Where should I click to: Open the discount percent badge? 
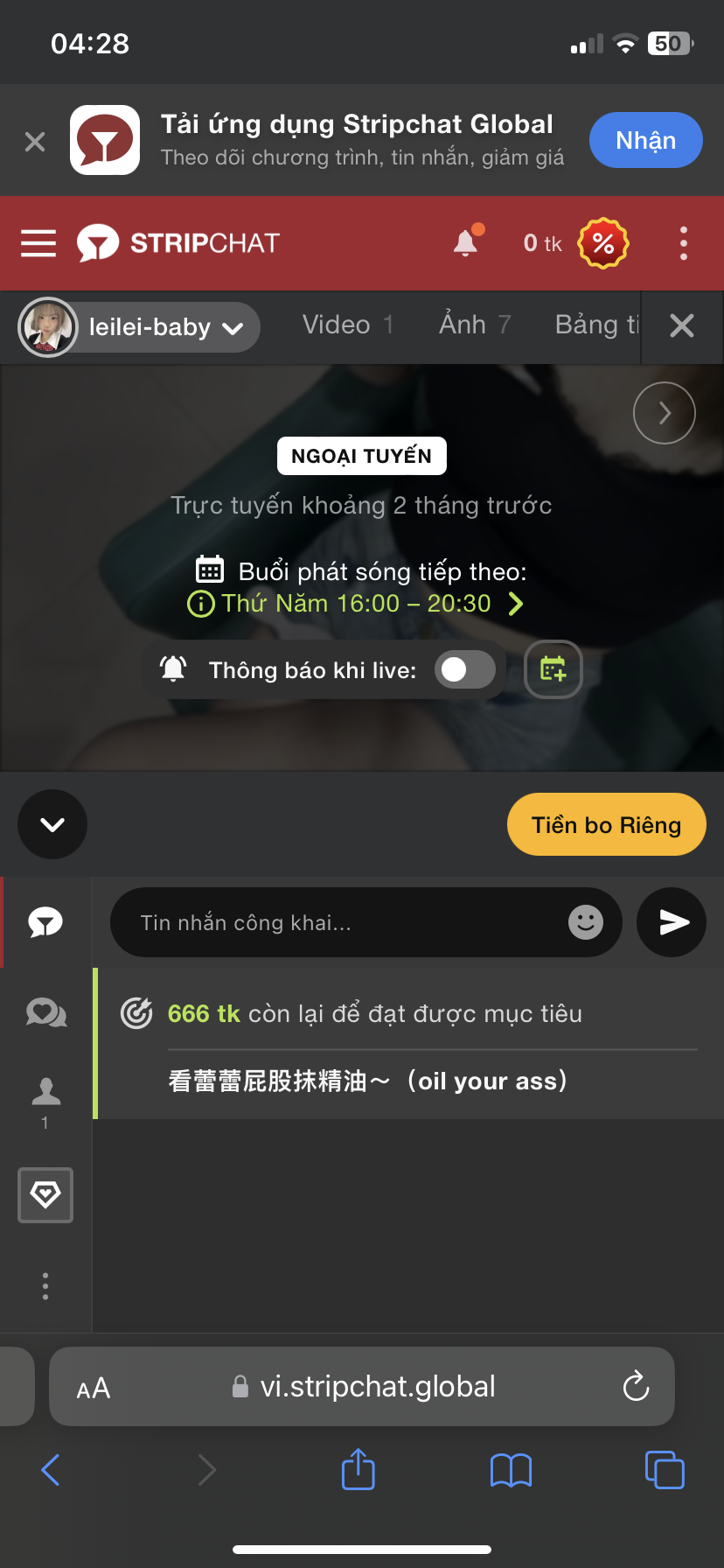[x=602, y=243]
